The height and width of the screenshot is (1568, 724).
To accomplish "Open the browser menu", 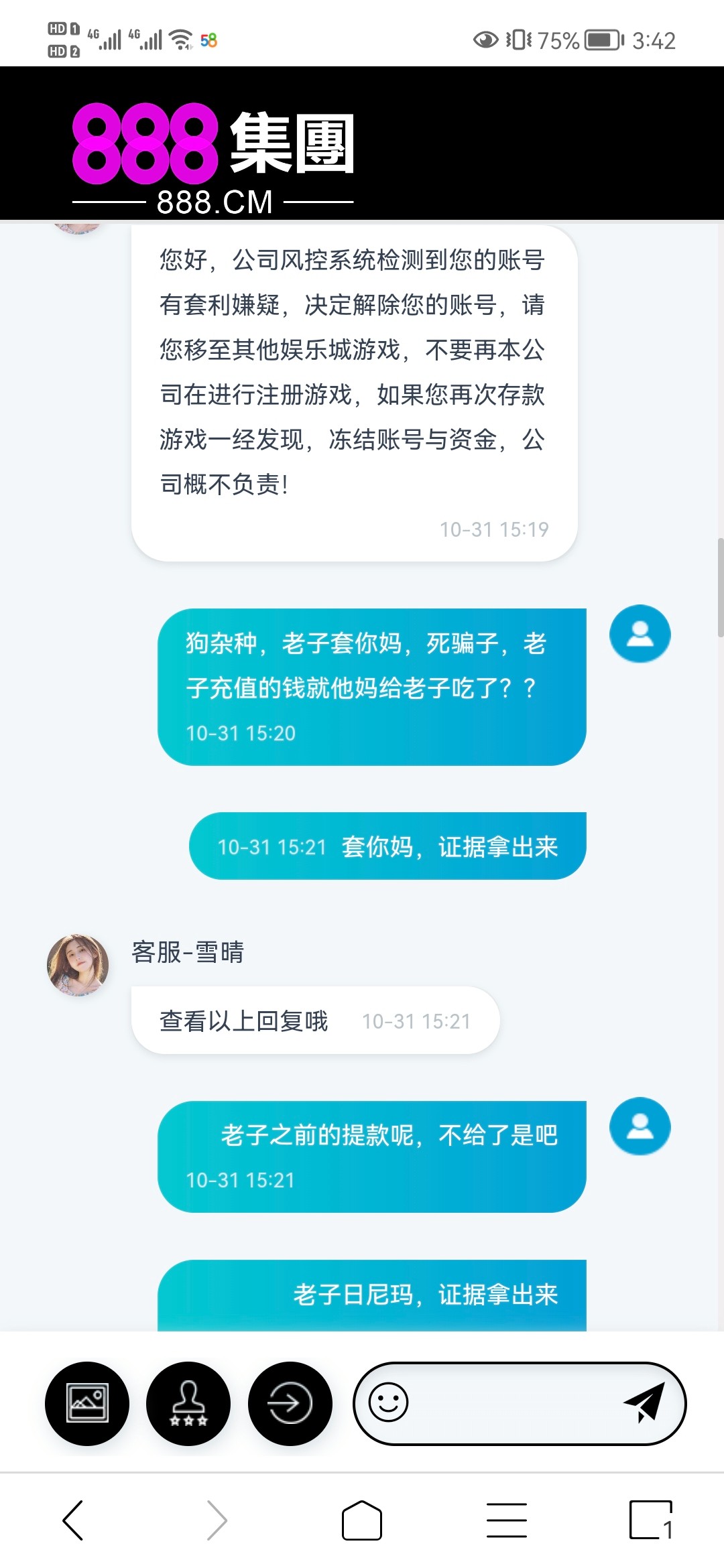I will (507, 1520).
